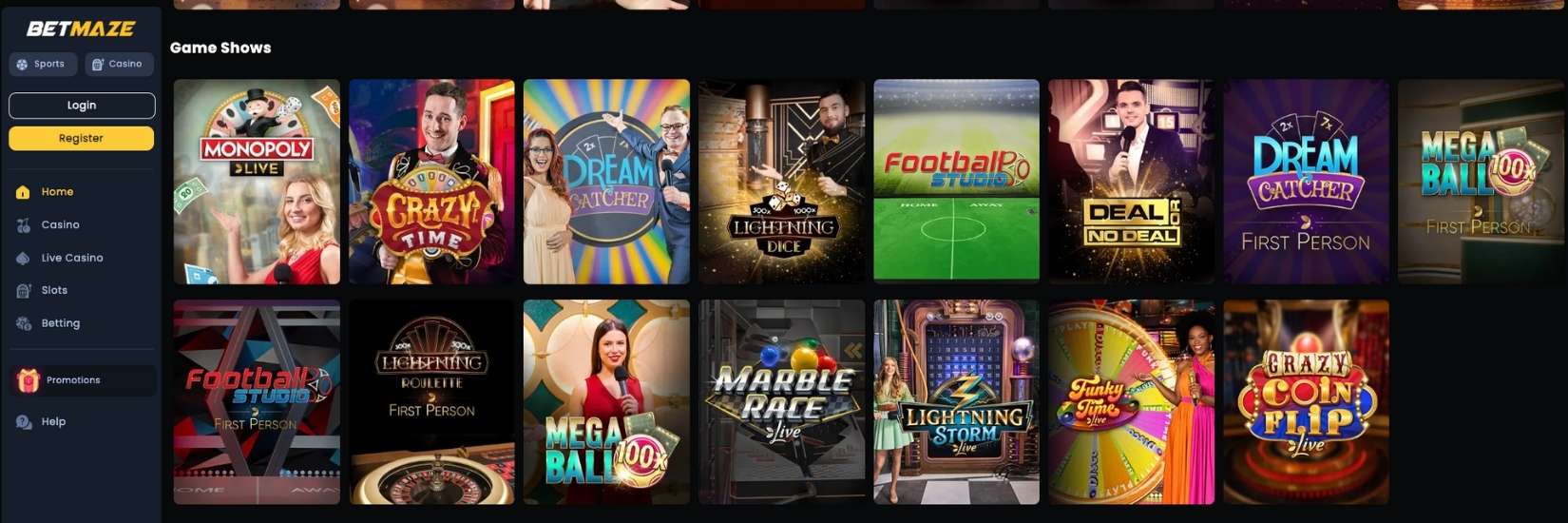Open the Funky Time Live game
1568x523 pixels.
point(1131,402)
